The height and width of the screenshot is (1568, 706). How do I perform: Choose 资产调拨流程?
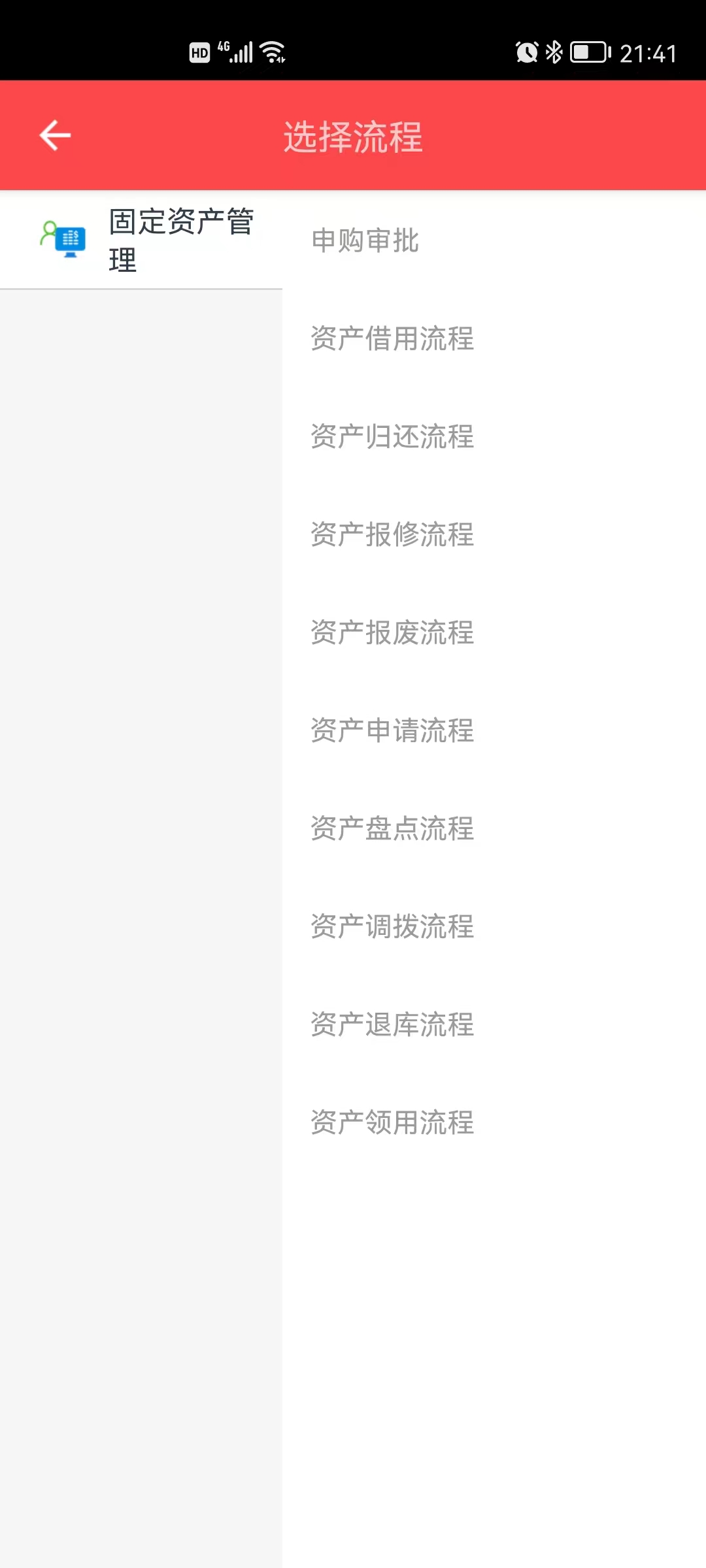(392, 926)
